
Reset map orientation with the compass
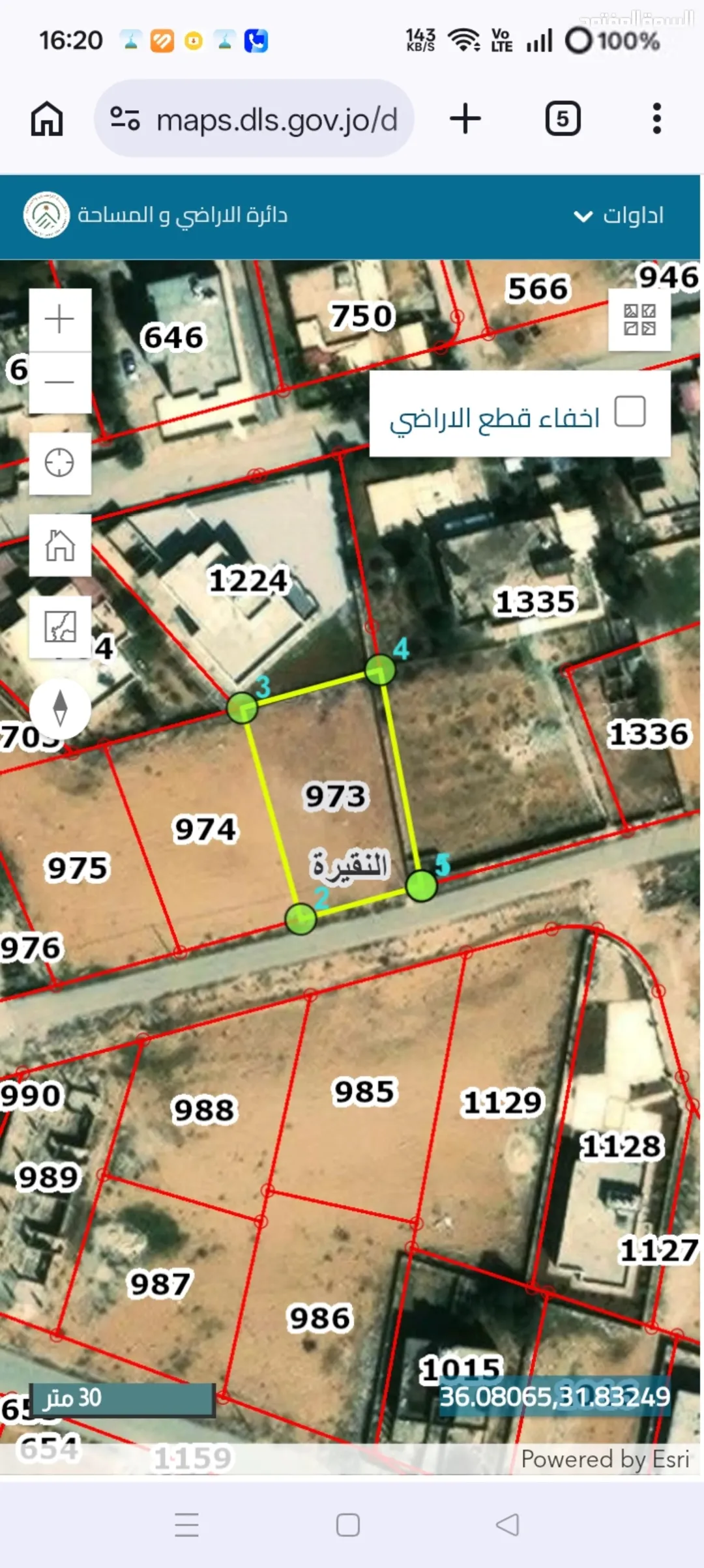[60, 708]
